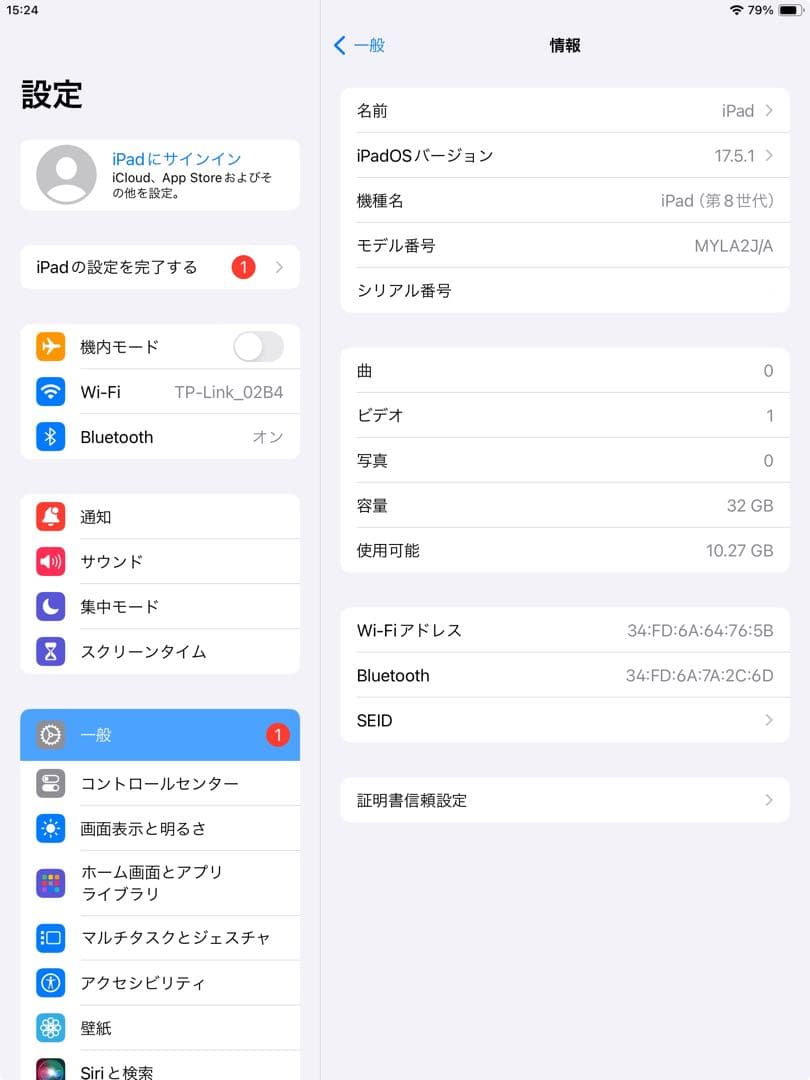Open the SEID disclosure row
The image size is (810, 1080).
564,720
